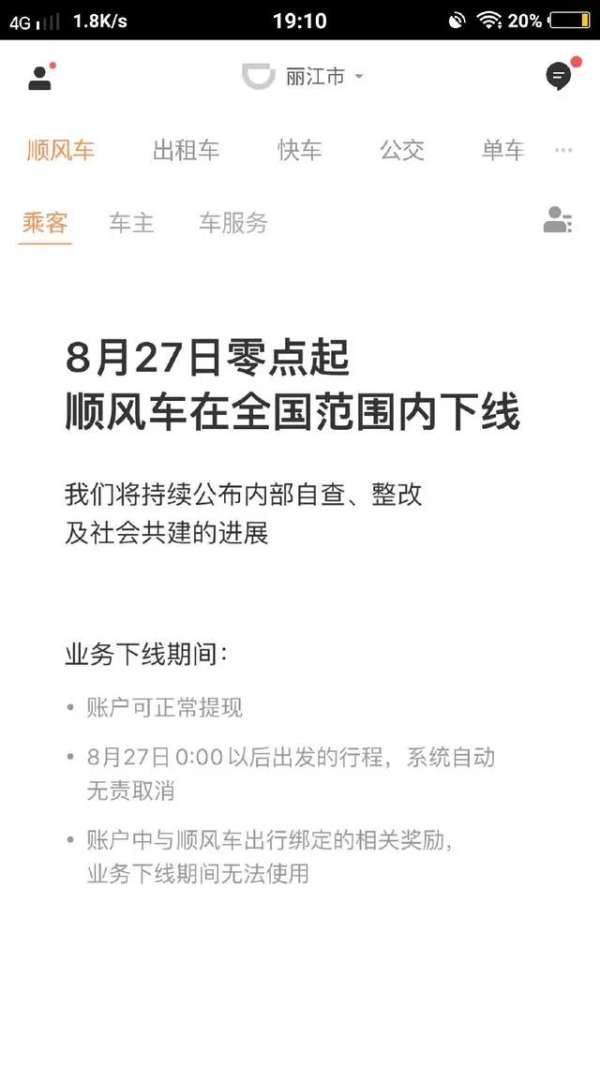Screen dimensions: 600x1065
Task: Switch to the 车主 sub-tab
Action: (x=132, y=222)
